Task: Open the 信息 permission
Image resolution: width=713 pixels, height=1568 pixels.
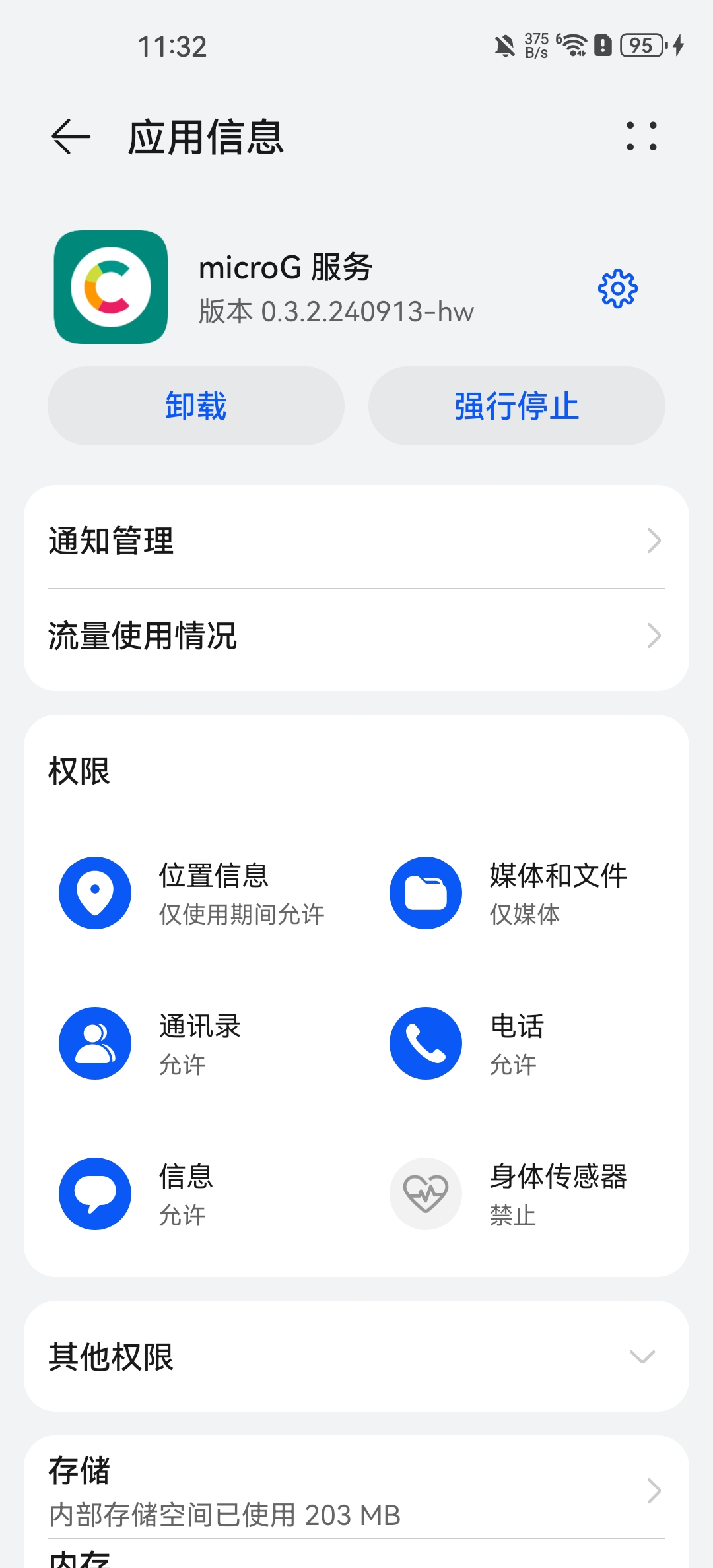Action: 191,1194
